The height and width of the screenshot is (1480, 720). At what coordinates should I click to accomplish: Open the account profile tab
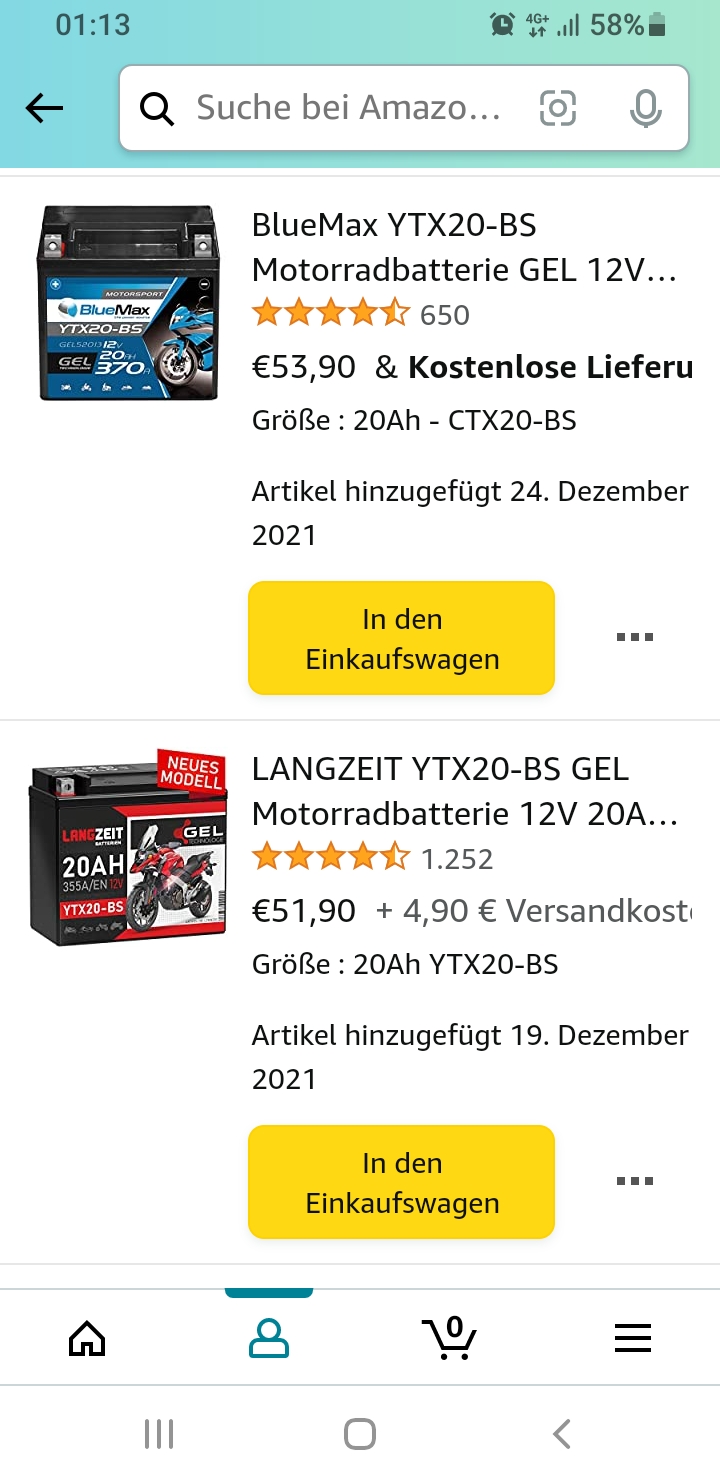click(269, 1337)
